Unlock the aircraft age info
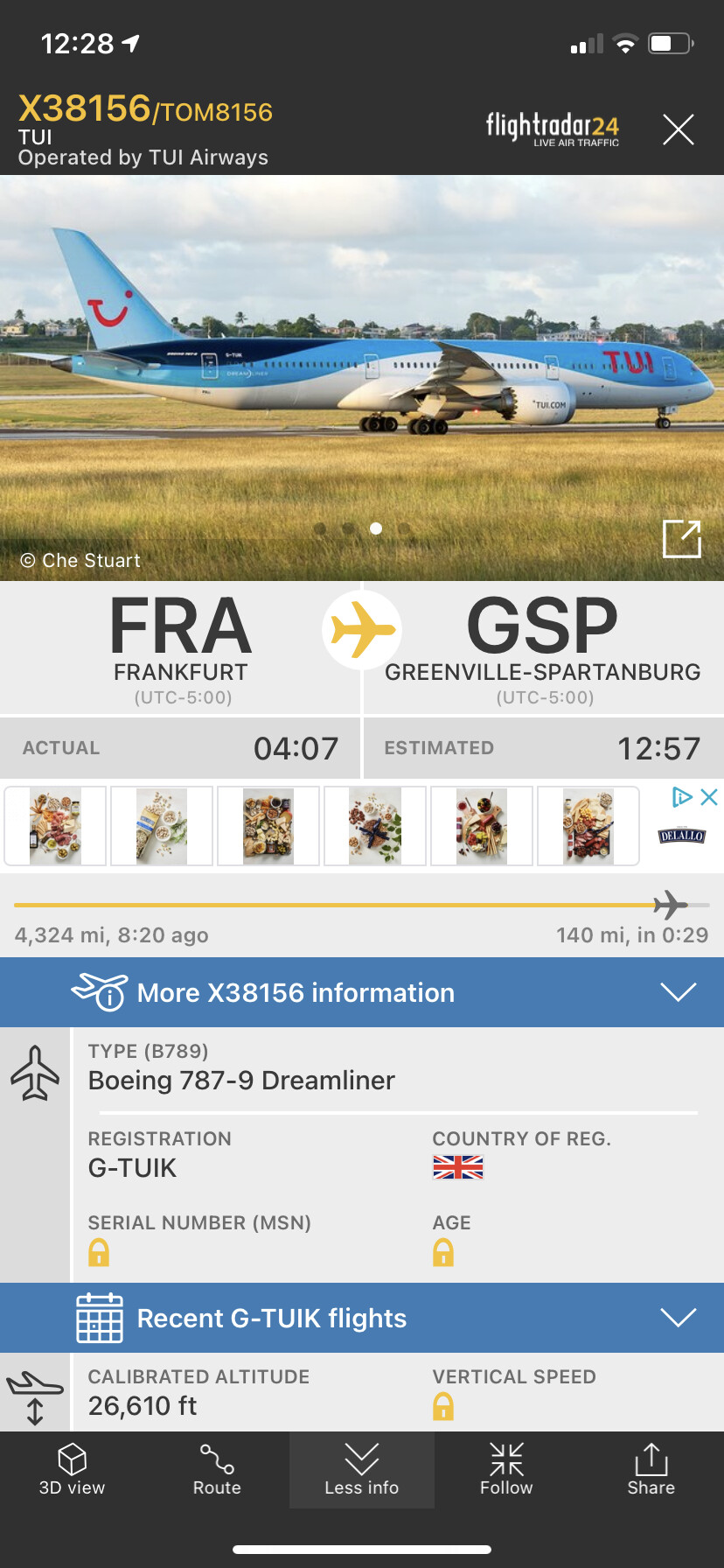The width and height of the screenshot is (724, 1568). click(x=443, y=1253)
